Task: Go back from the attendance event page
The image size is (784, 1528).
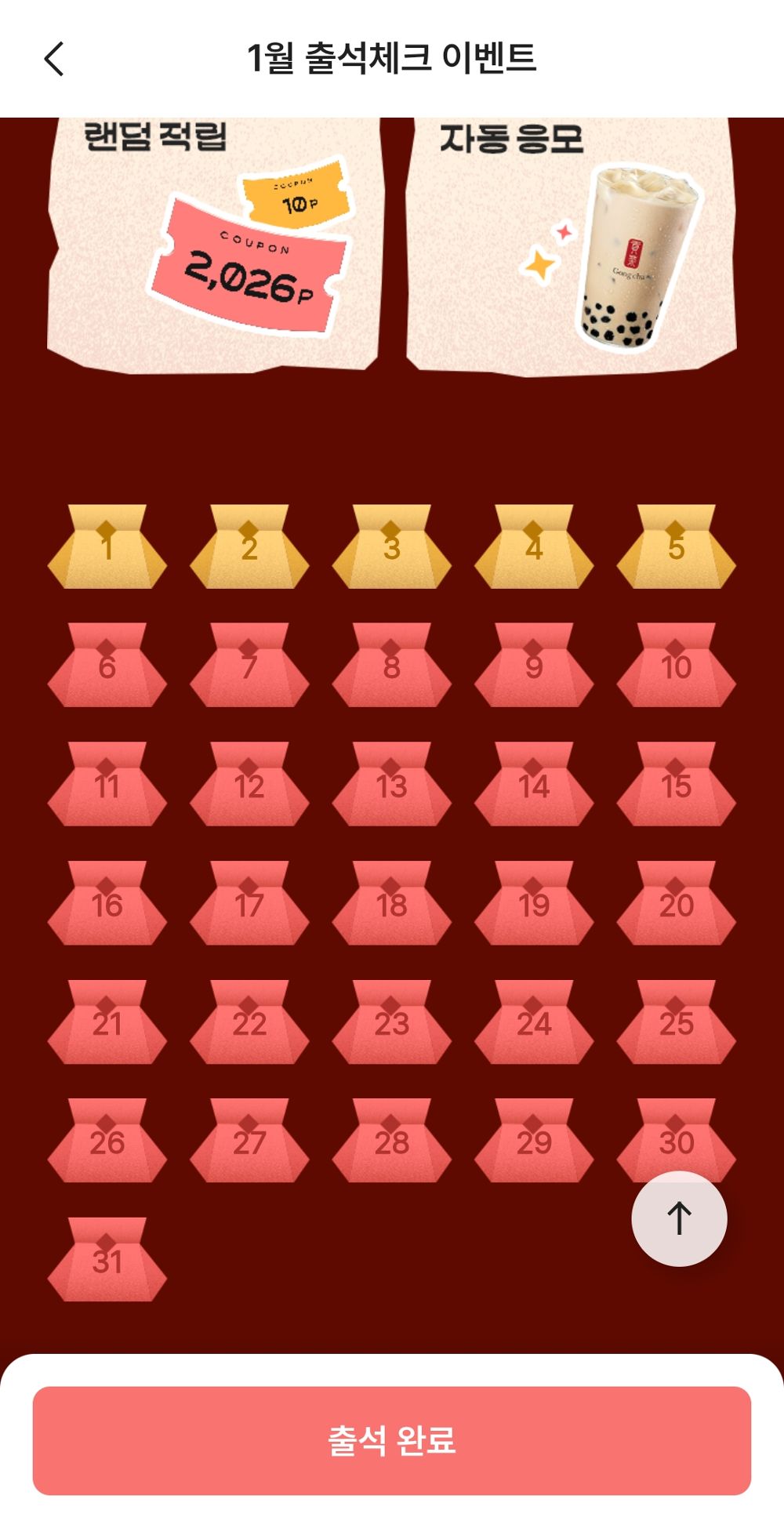Action: [53, 59]
